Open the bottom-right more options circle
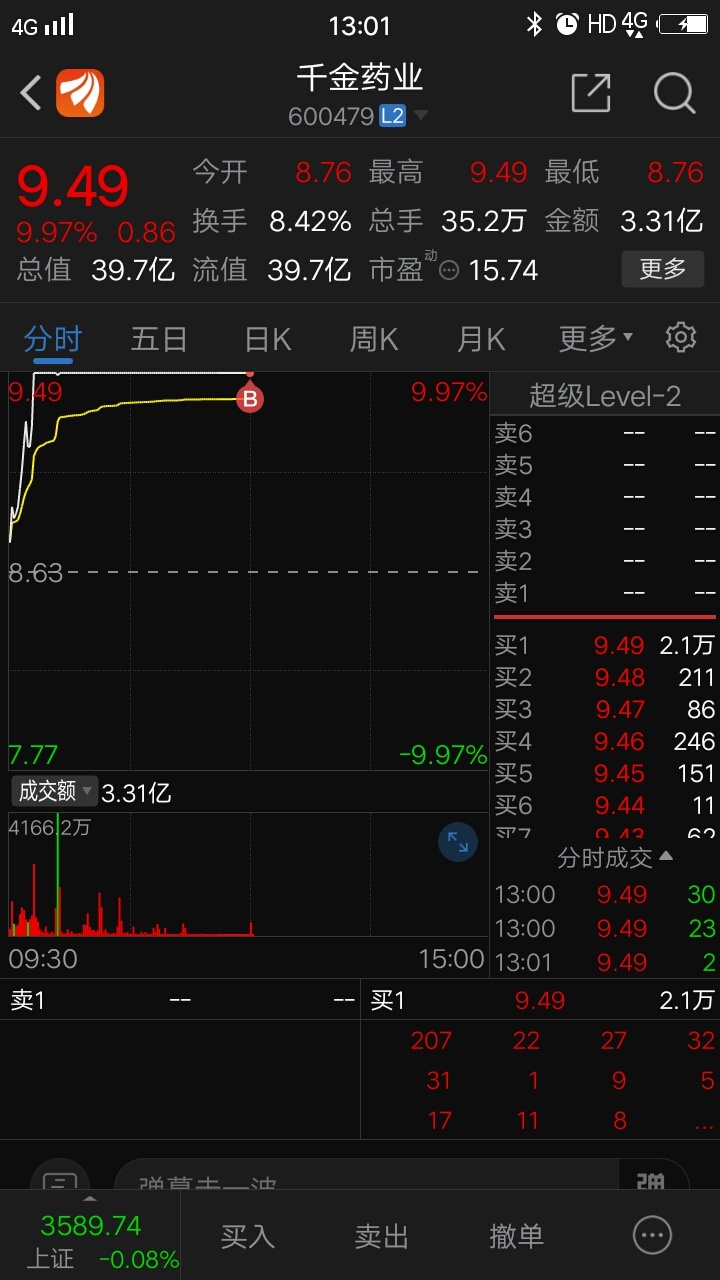 coord(653,1236)
